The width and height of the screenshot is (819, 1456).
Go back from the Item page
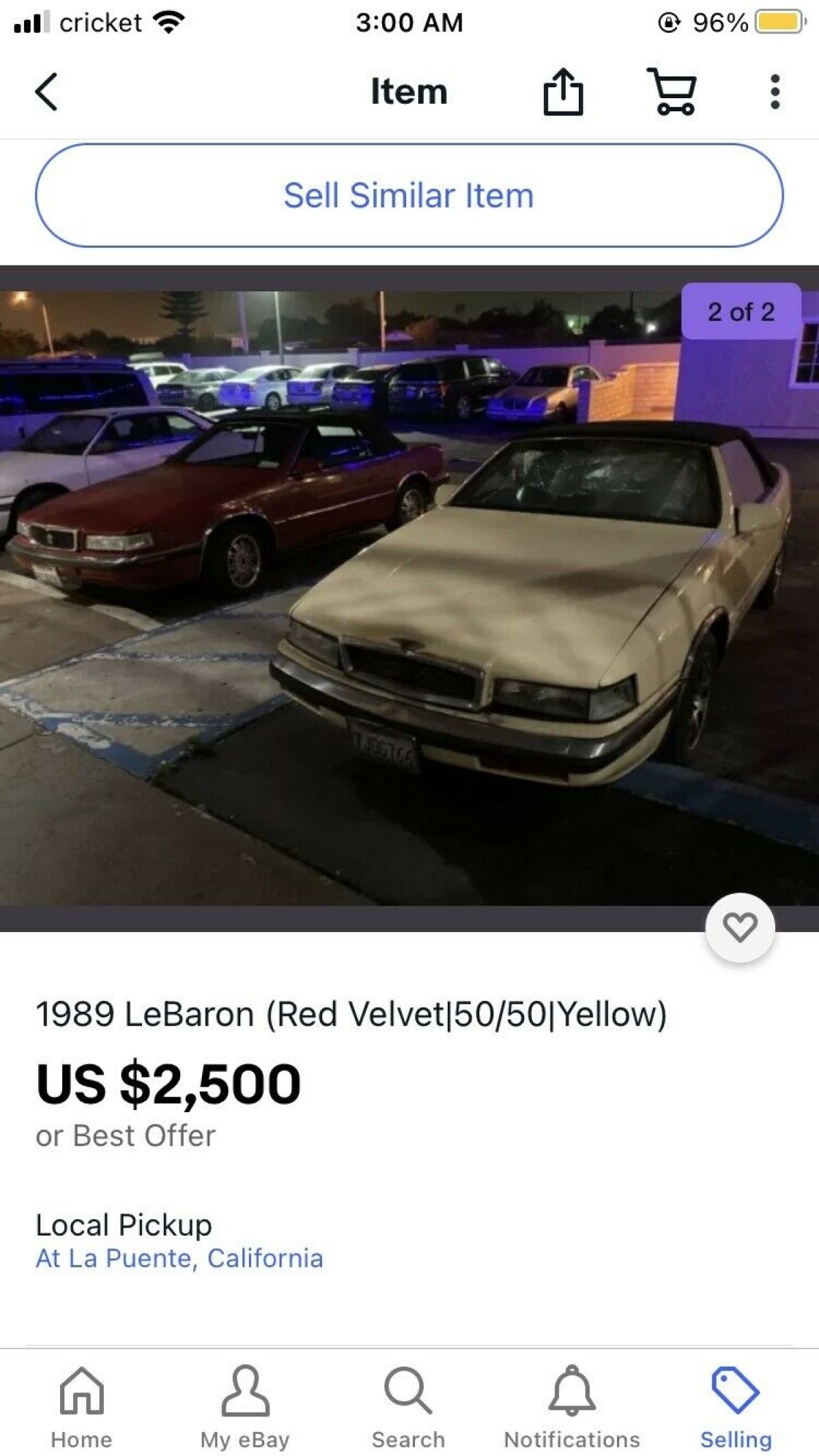pos(46,91)
